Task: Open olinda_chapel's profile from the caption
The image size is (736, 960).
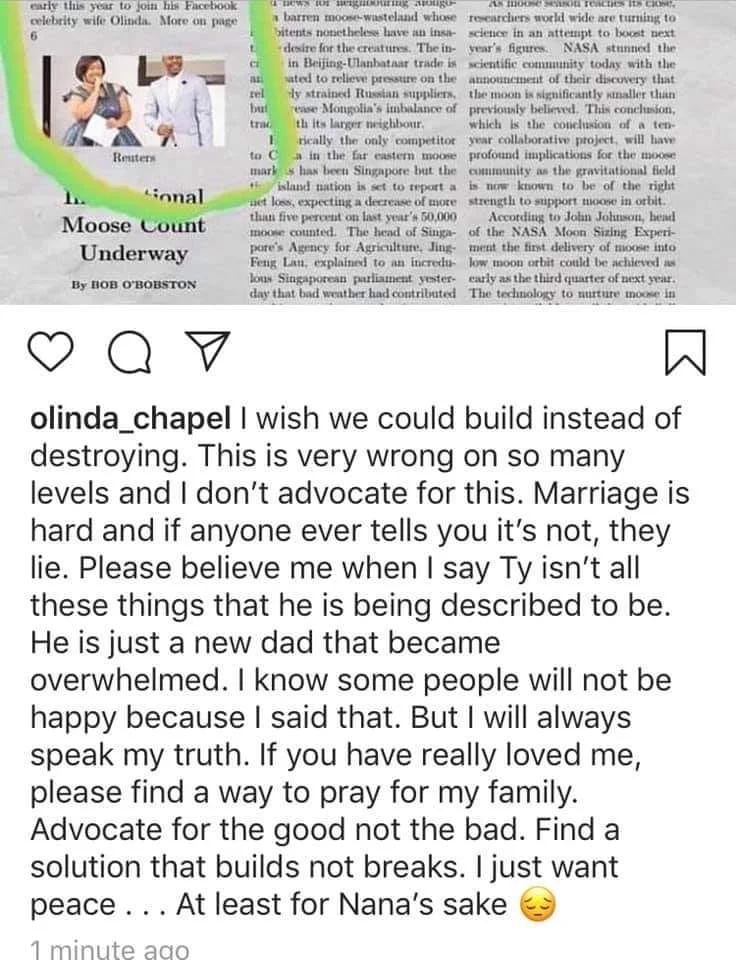Action: [x=130, y=419]
